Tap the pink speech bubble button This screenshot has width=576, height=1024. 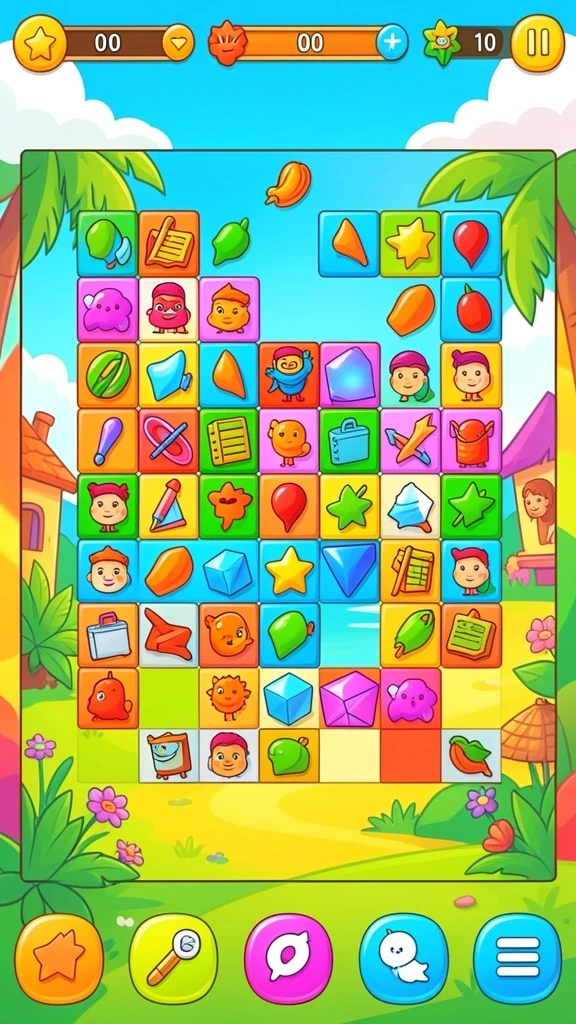(x=288, y=957)
